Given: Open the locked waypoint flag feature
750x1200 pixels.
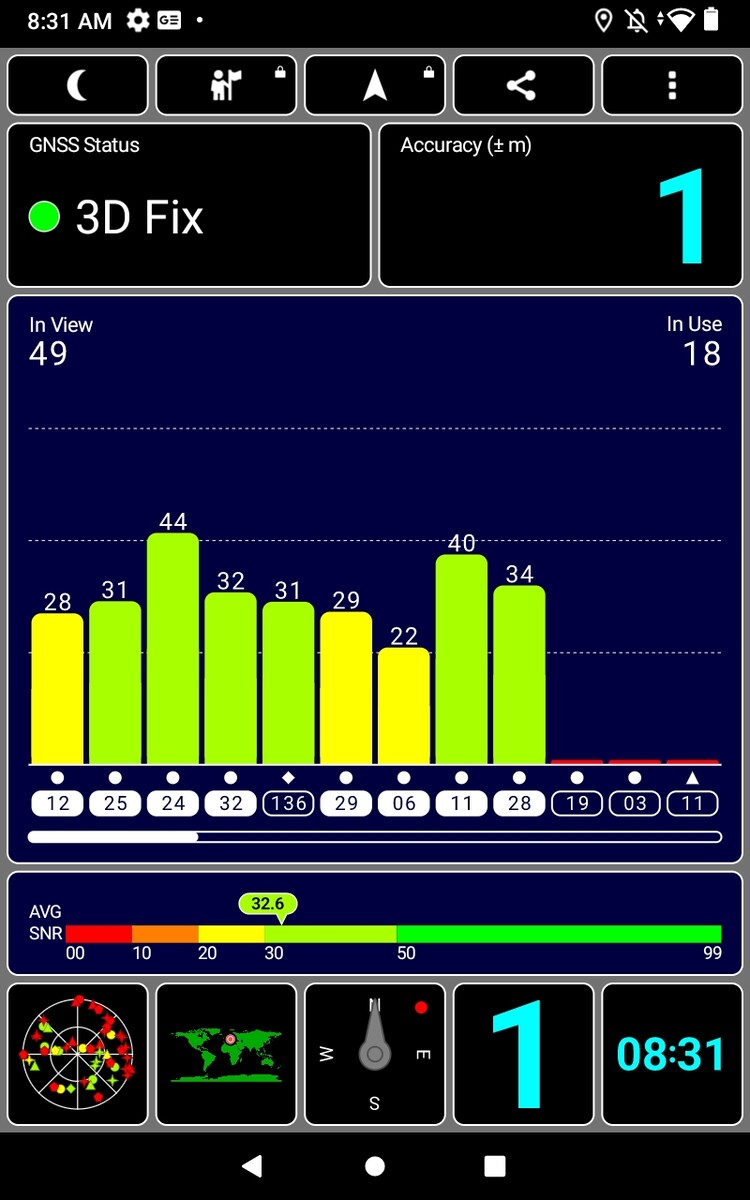Looking at the screenshot, I should point(226,85).
